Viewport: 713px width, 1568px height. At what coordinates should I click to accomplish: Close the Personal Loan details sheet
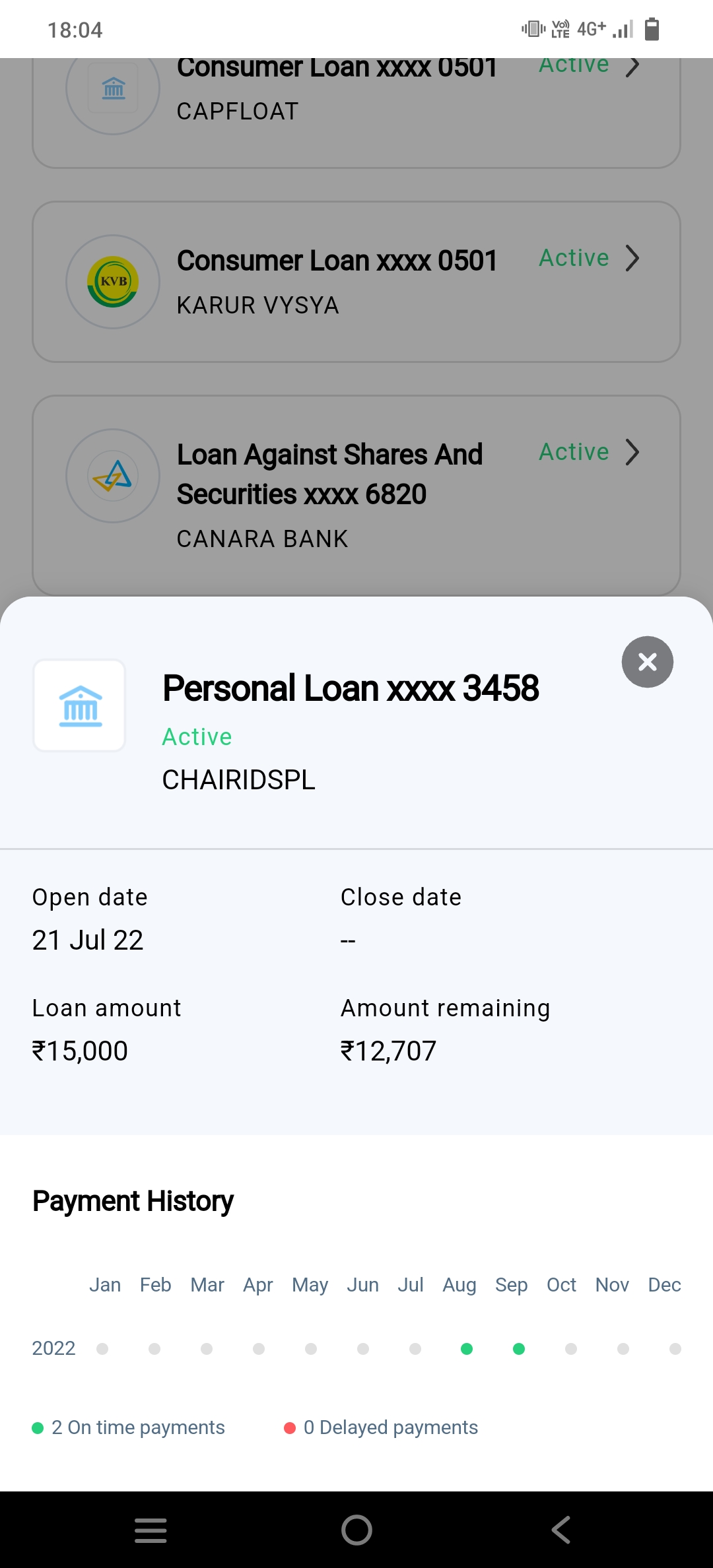coord(647,662)
